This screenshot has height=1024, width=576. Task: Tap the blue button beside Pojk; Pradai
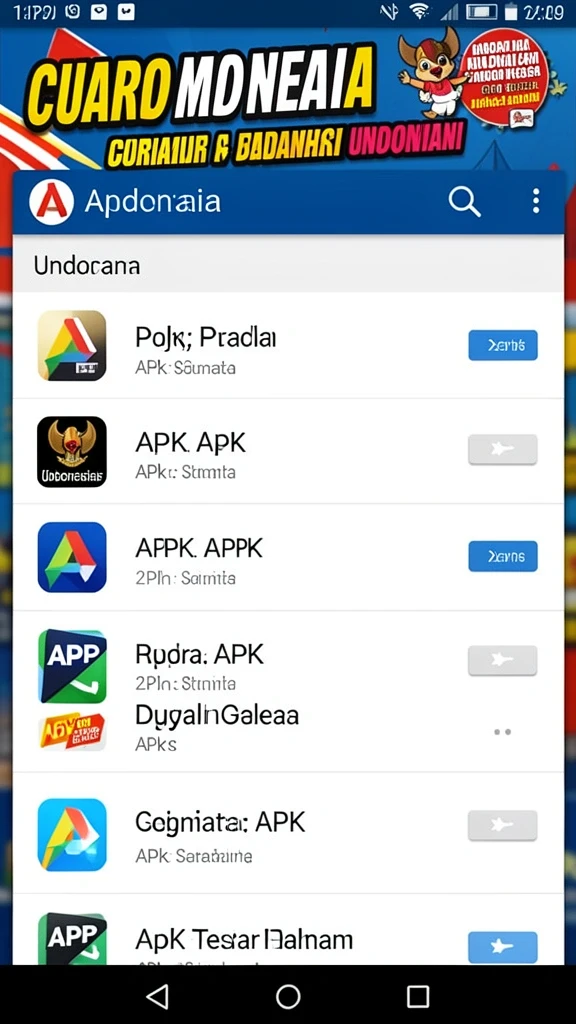pos(503,345)
